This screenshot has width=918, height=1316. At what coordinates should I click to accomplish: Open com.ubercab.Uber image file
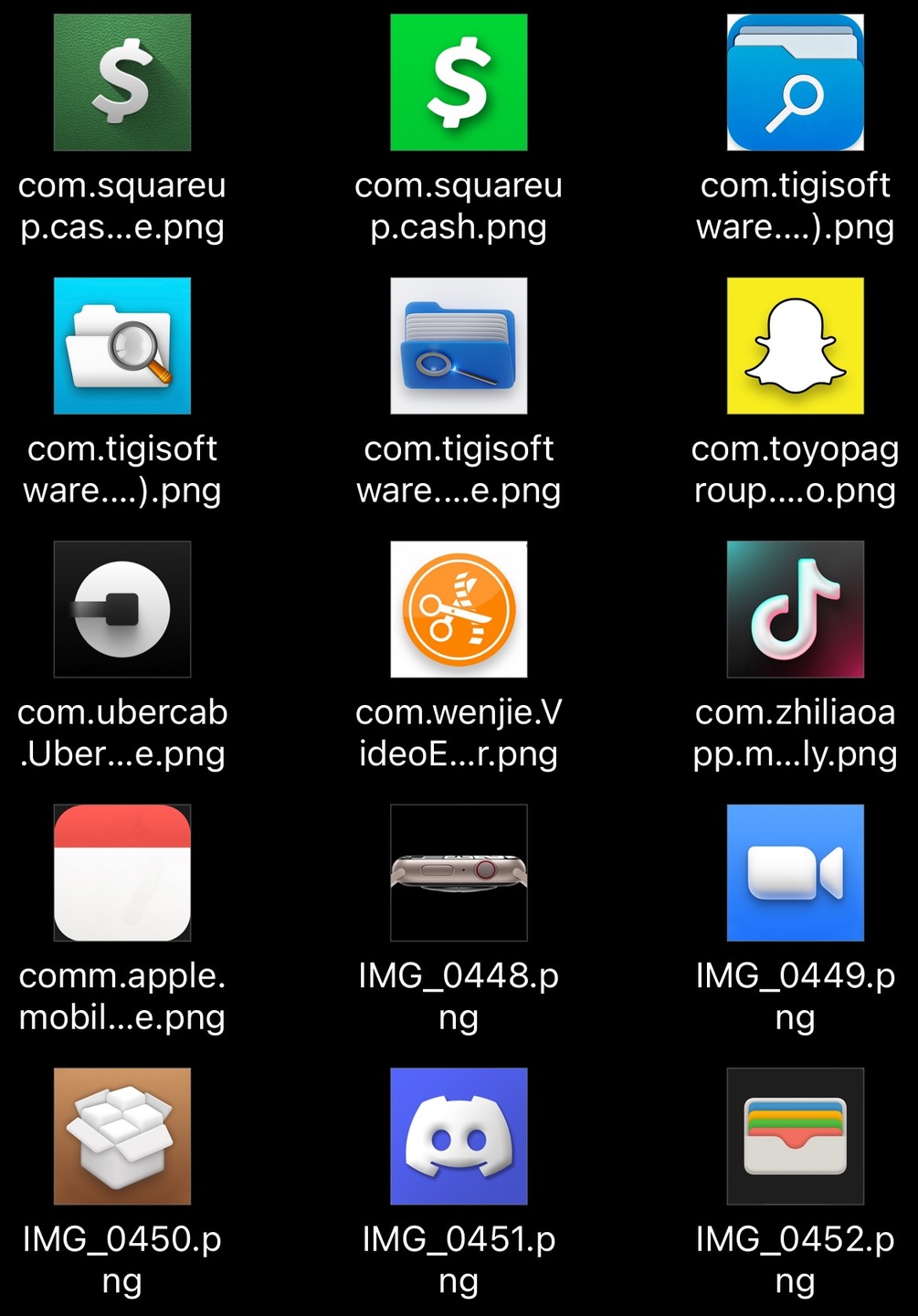(122, 609)
